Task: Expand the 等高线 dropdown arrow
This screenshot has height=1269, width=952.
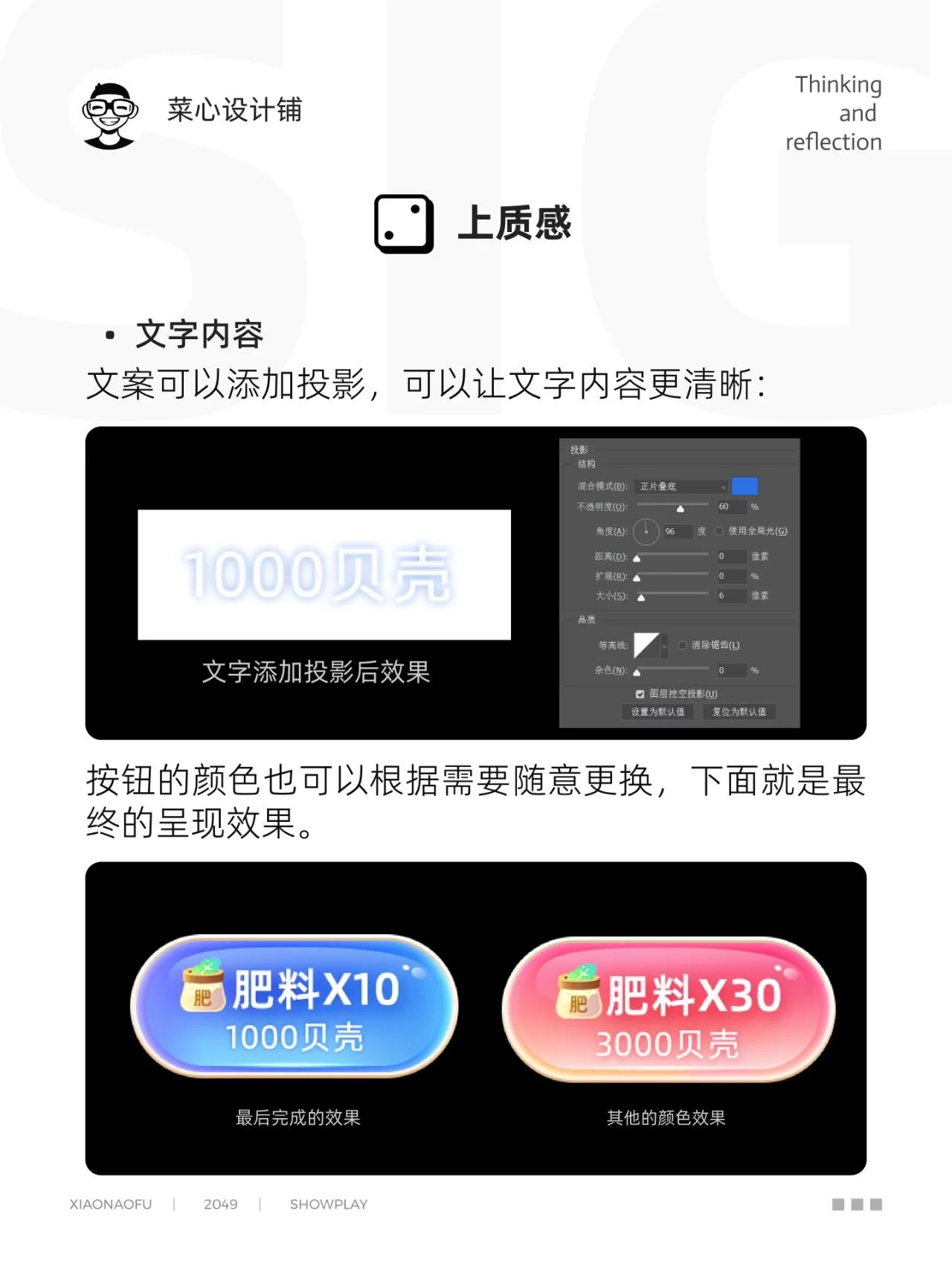Action: [x=664, y=646]
